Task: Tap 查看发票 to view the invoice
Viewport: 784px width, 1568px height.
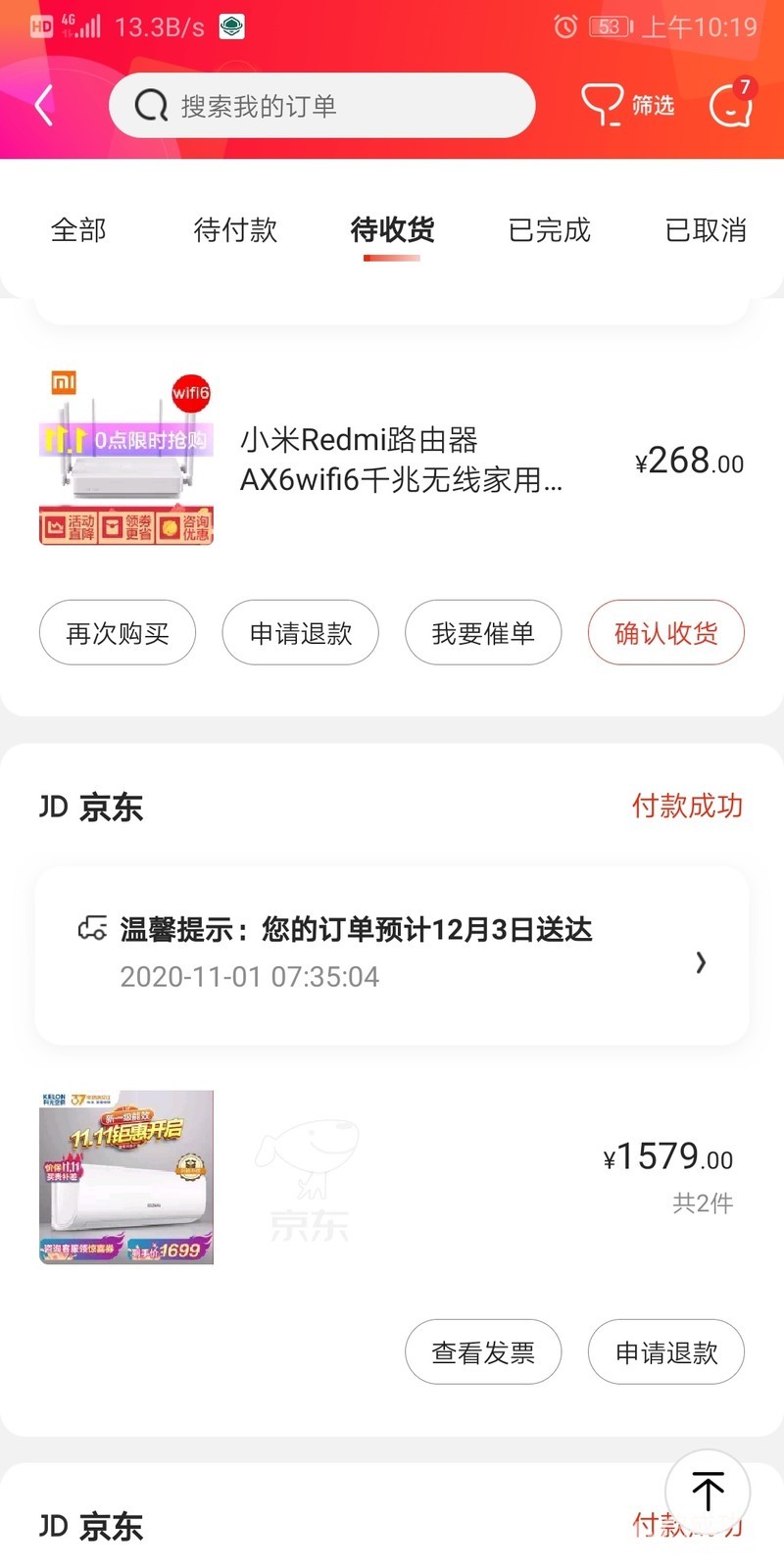Action: point(483,1352)
